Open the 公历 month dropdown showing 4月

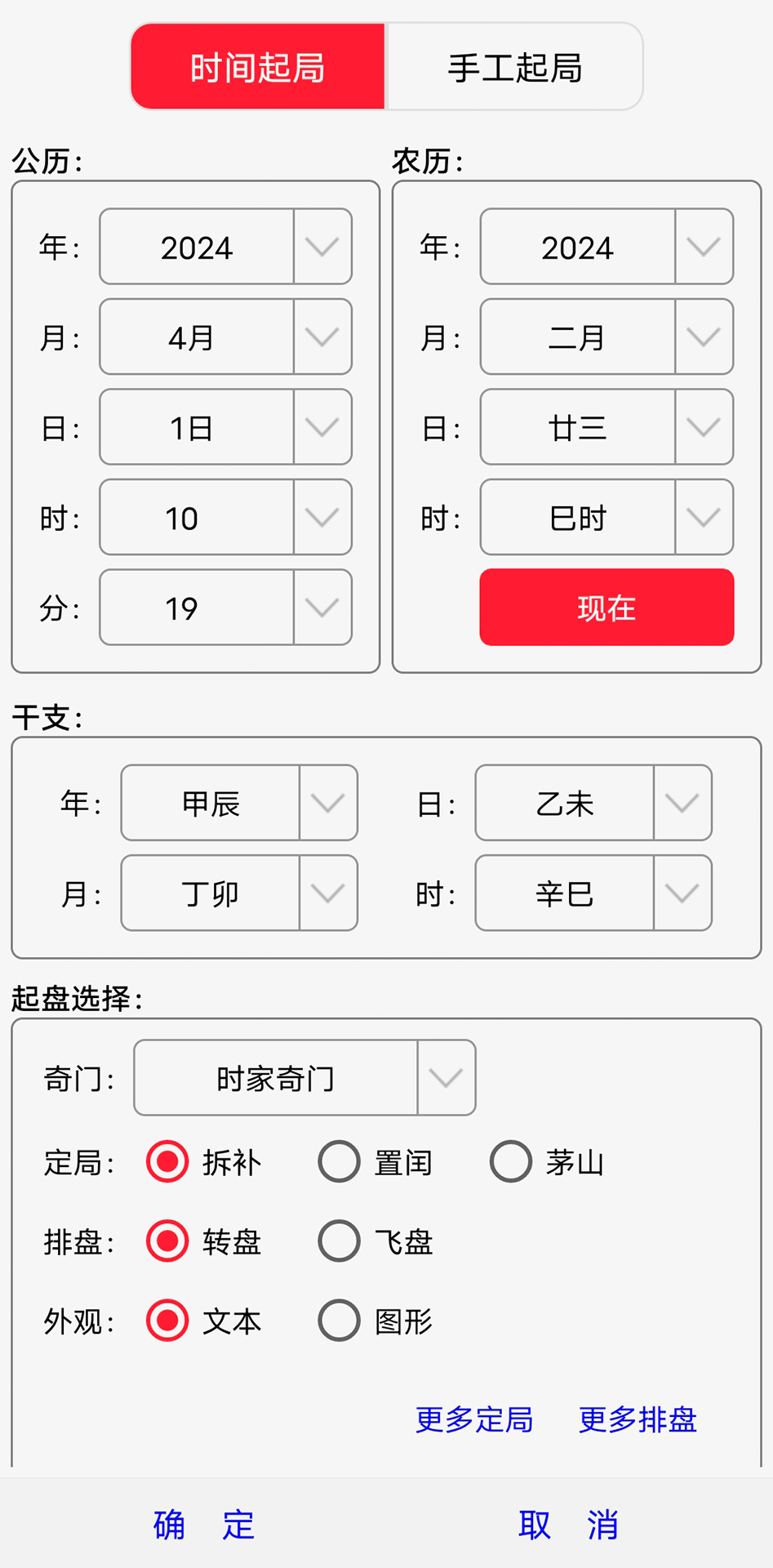coord(320,336)
